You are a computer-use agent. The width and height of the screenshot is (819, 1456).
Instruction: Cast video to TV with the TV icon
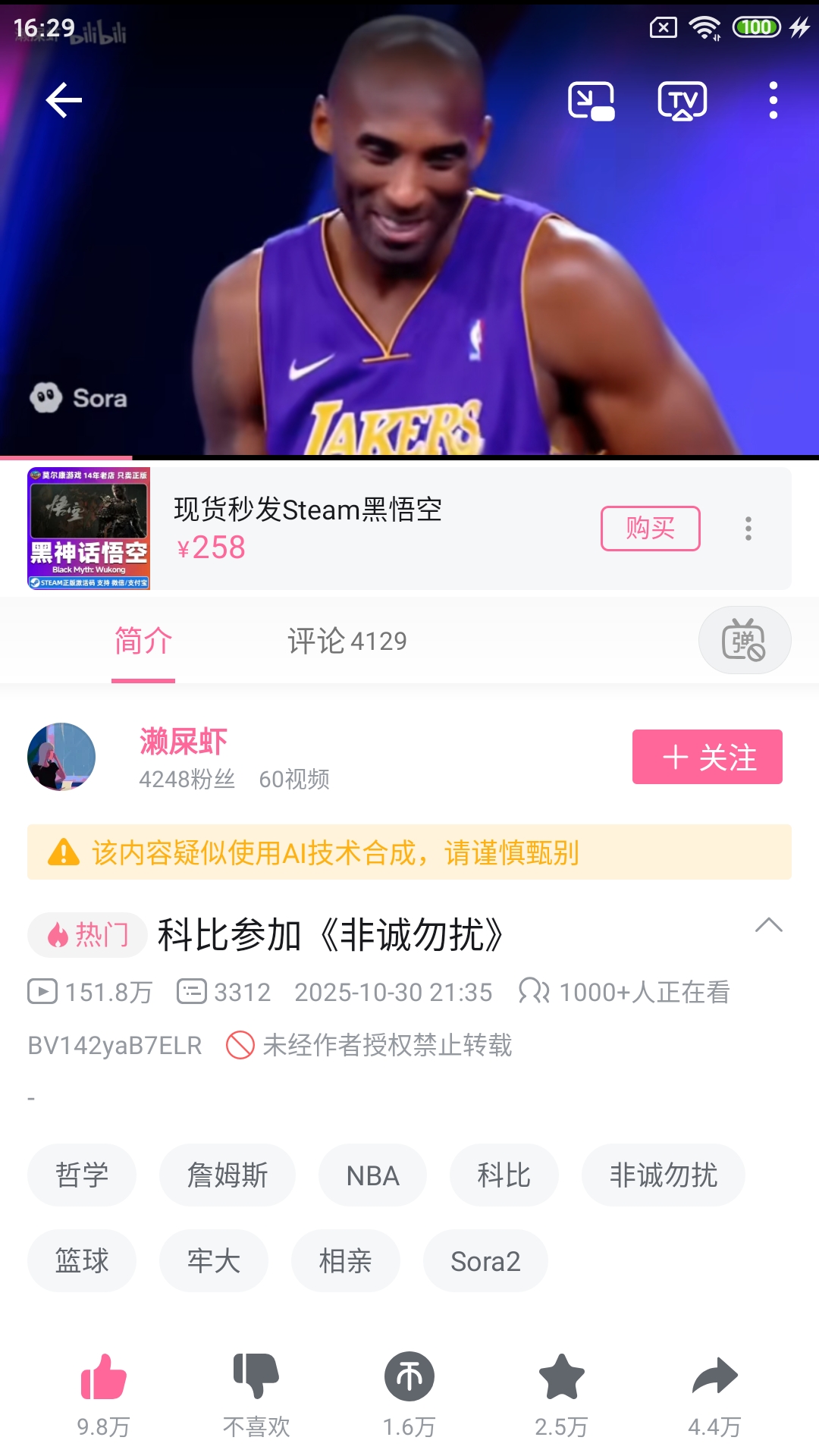pyautogui.click(x=682, y=99)
